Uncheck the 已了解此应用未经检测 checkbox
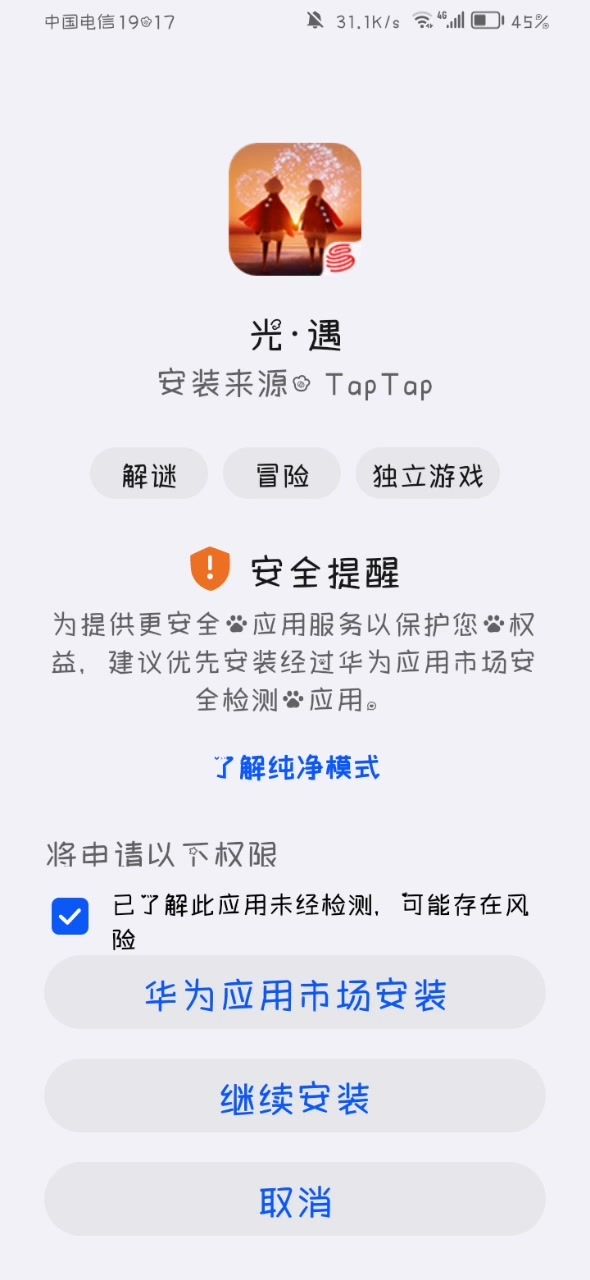 point(70,916)
